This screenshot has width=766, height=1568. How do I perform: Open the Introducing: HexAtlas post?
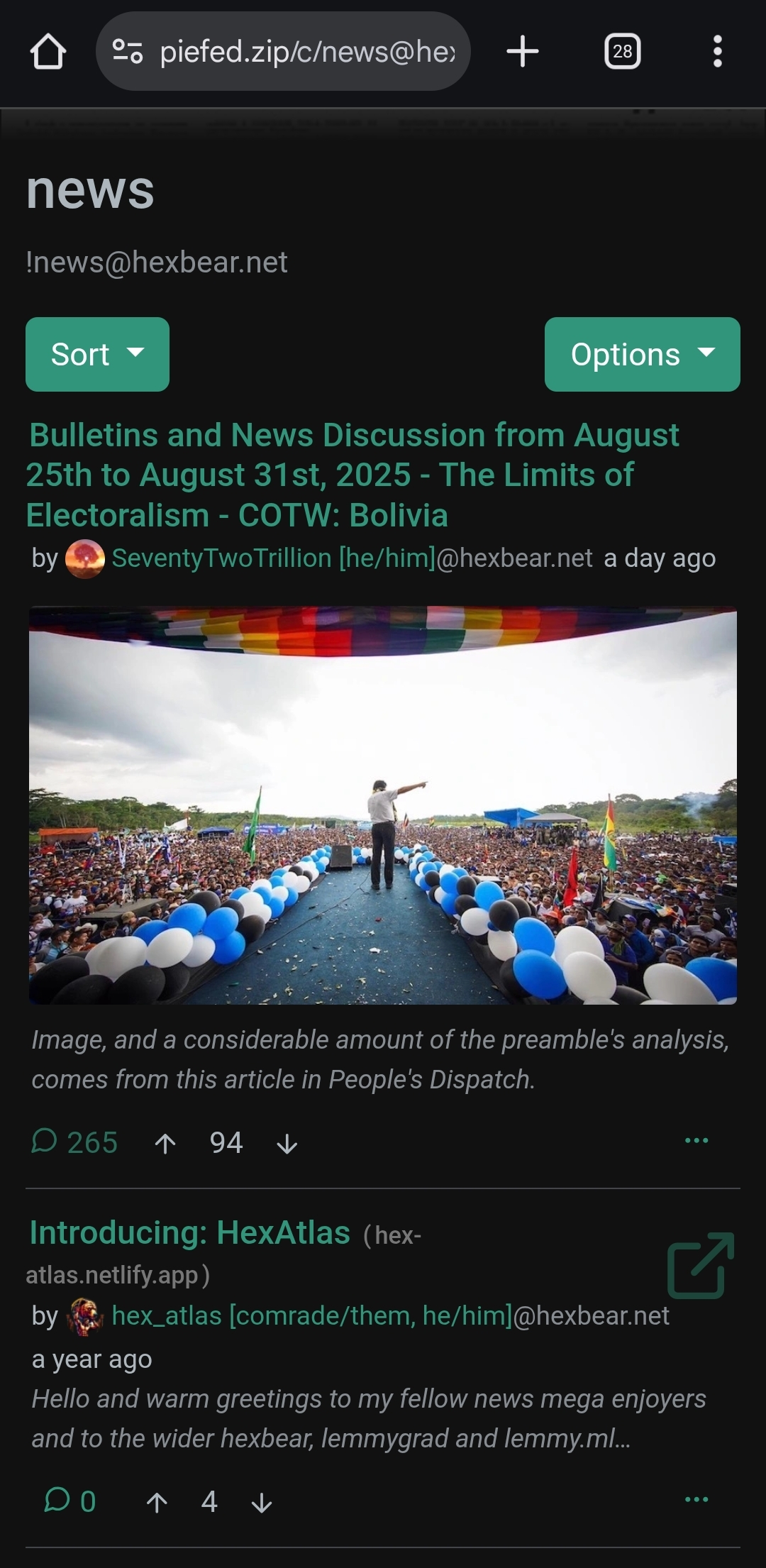pyautogui.click(x=190, y=1233)
